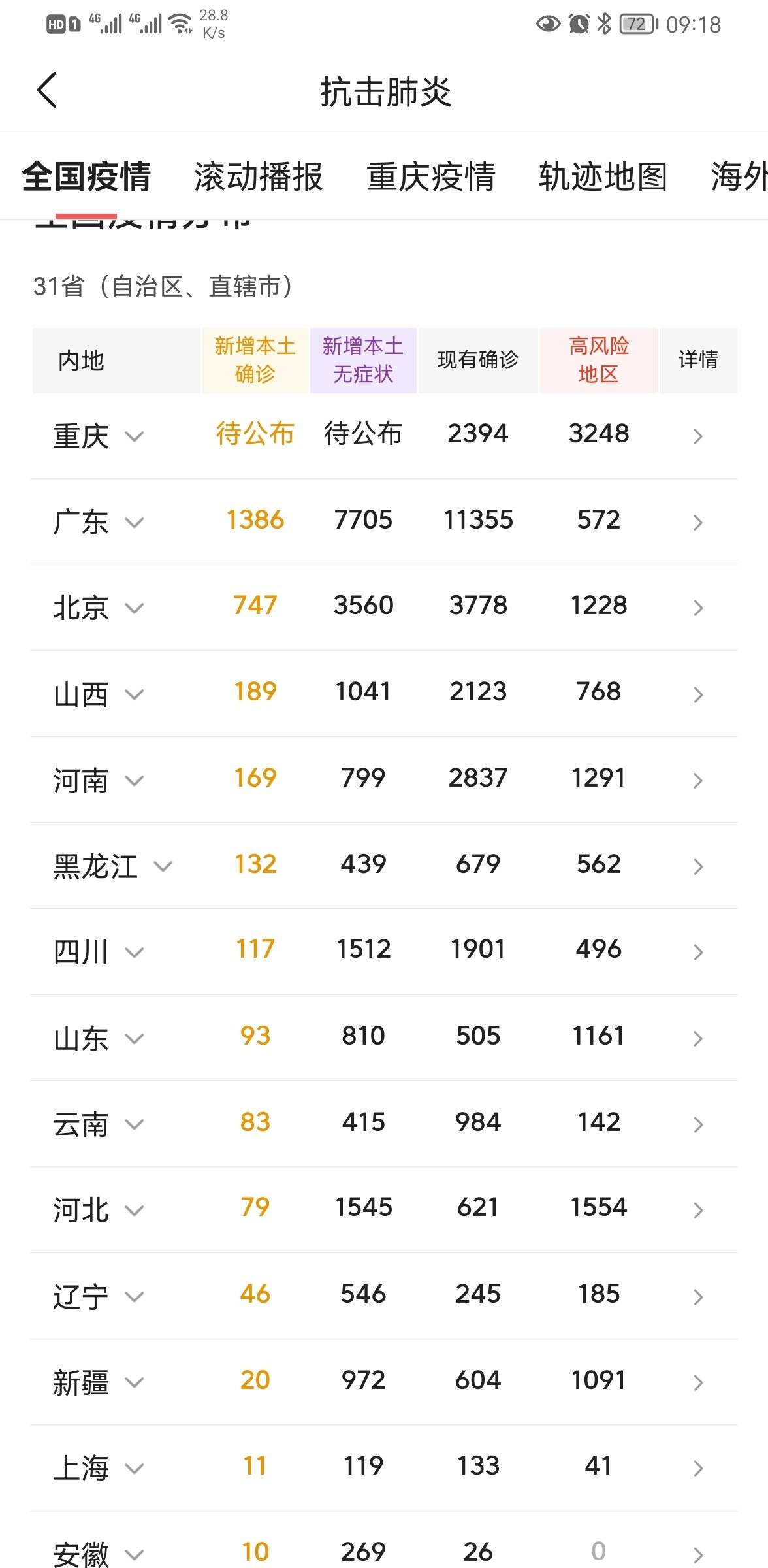Expand the 安徽 row
The width and height of the screenshot is (768, 1568).
pos(134,1555)
